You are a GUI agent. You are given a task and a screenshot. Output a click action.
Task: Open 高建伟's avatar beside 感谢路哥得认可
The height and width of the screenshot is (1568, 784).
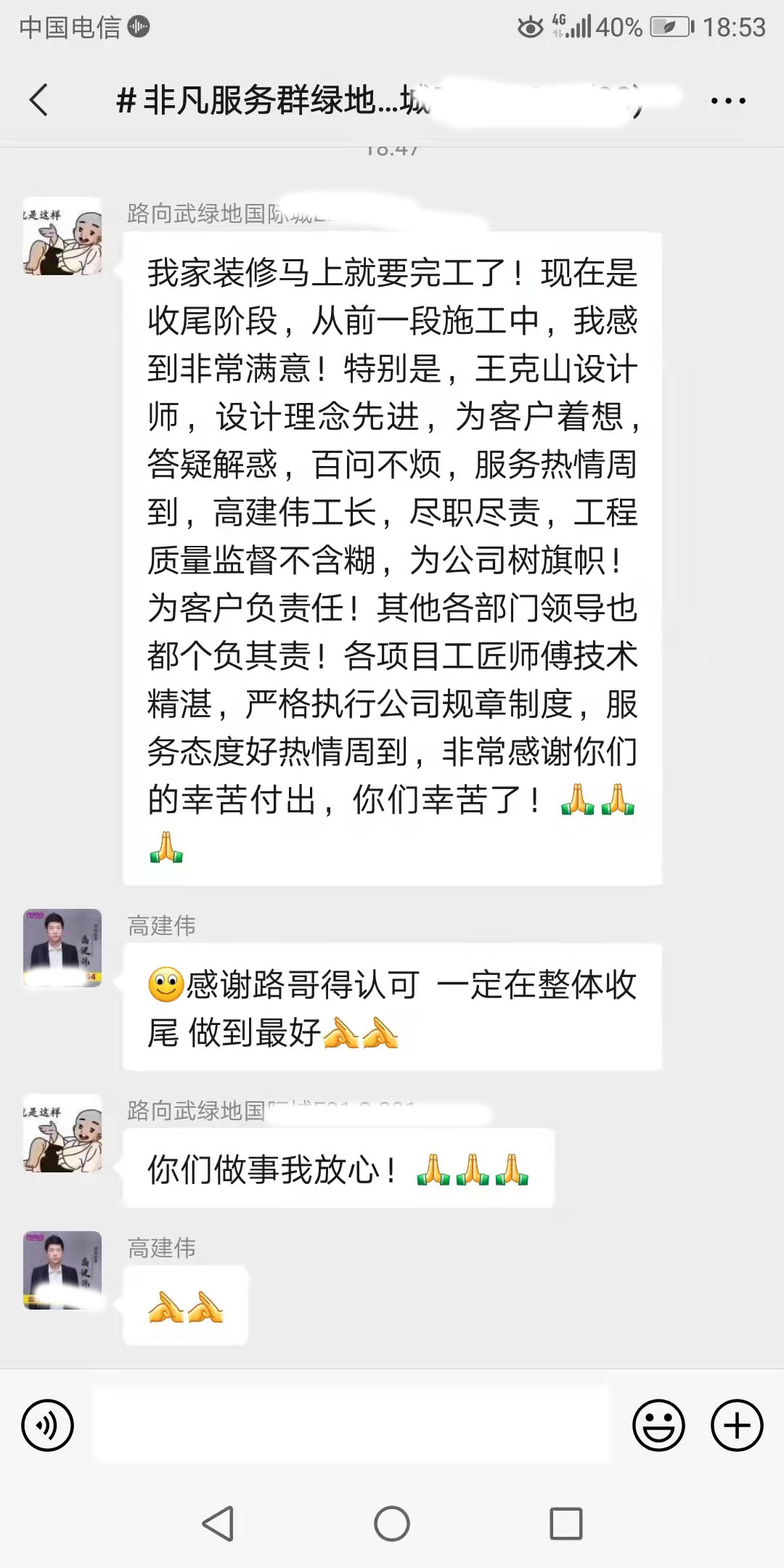[62, 948]
